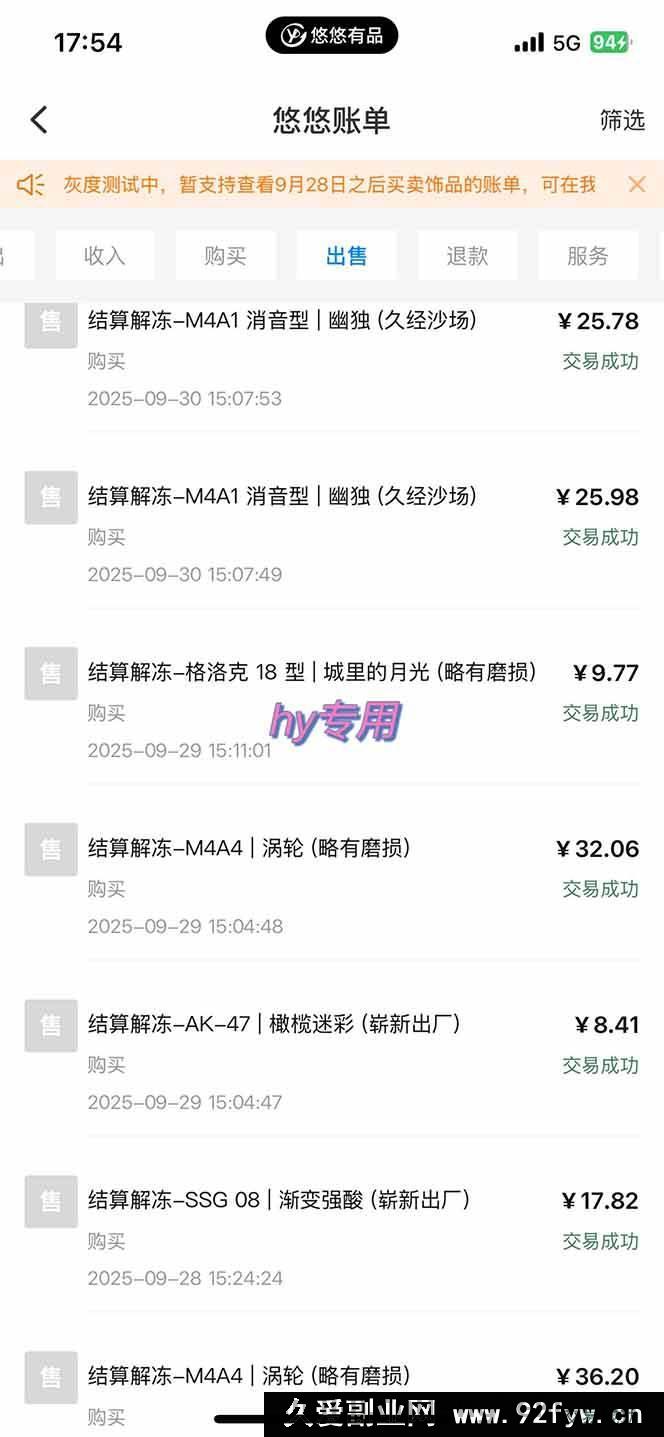Viewport: 664px width, 1437px height.
Task: Switch to the 退款 tab
Action: [467, 256]
